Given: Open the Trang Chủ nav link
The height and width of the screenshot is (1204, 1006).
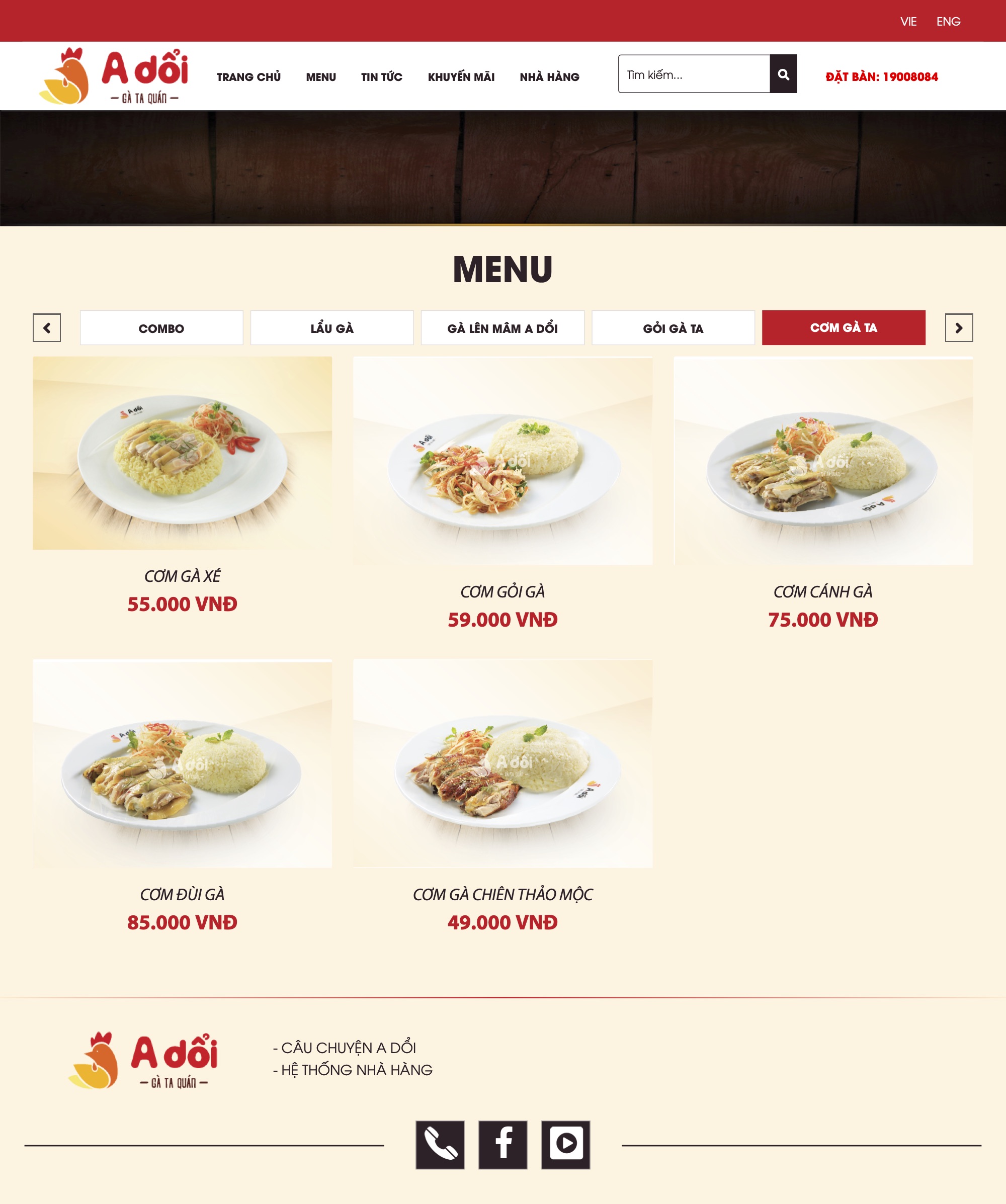Looking at the screenshot, I should coord(248,77).
